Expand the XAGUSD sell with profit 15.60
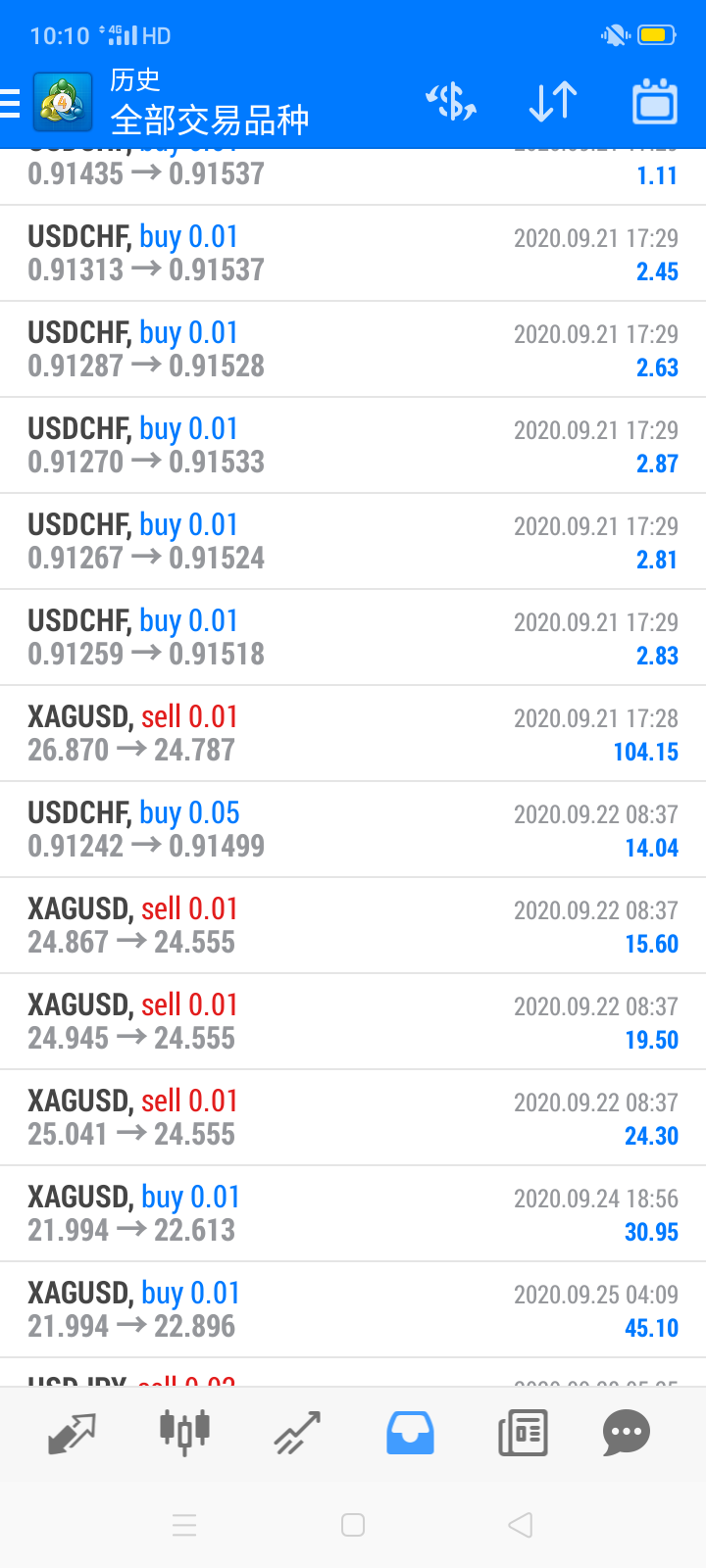 click(x=353, y=926)
